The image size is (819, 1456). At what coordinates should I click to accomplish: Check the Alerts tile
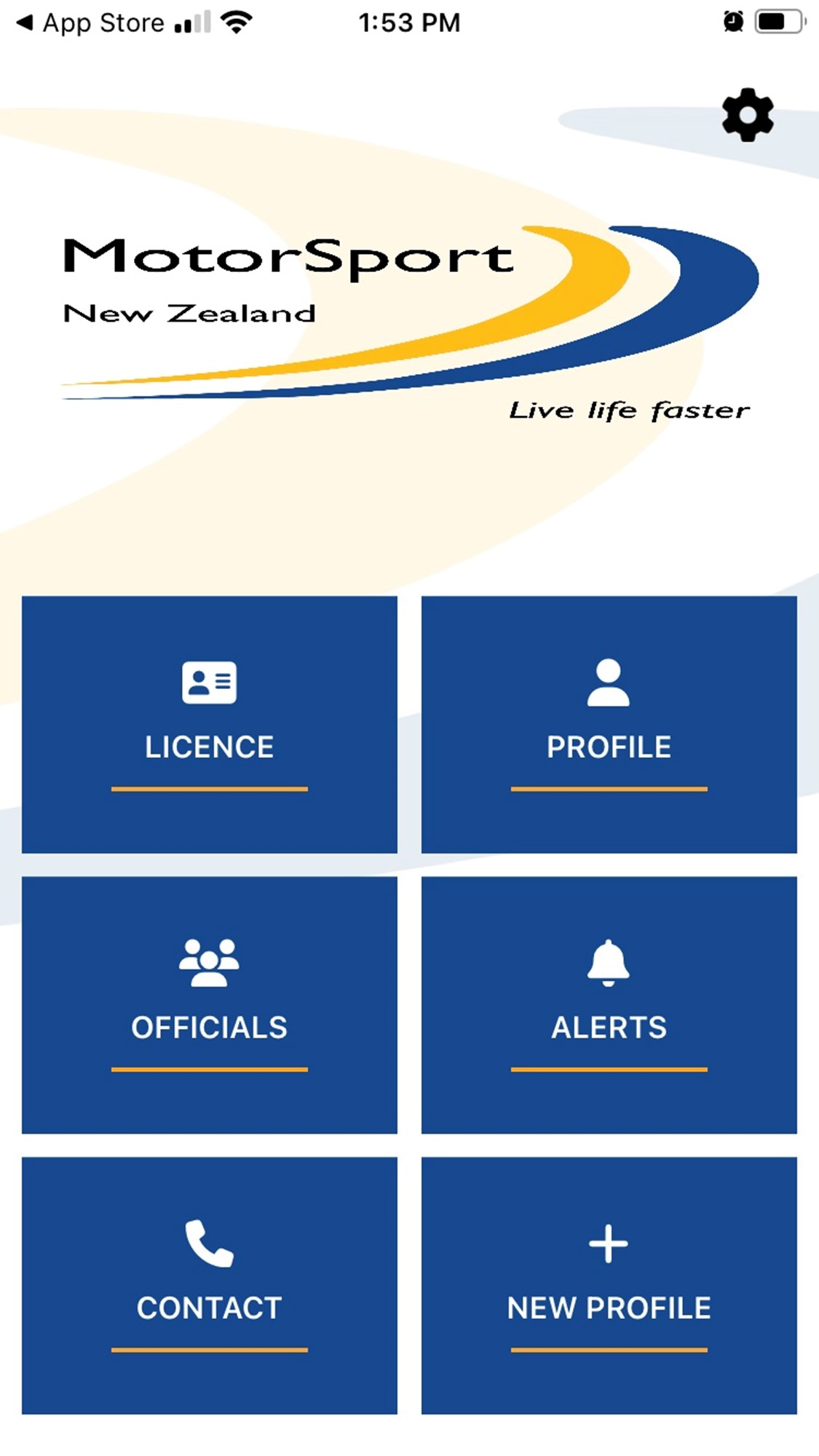click(x=609, y=1005)
